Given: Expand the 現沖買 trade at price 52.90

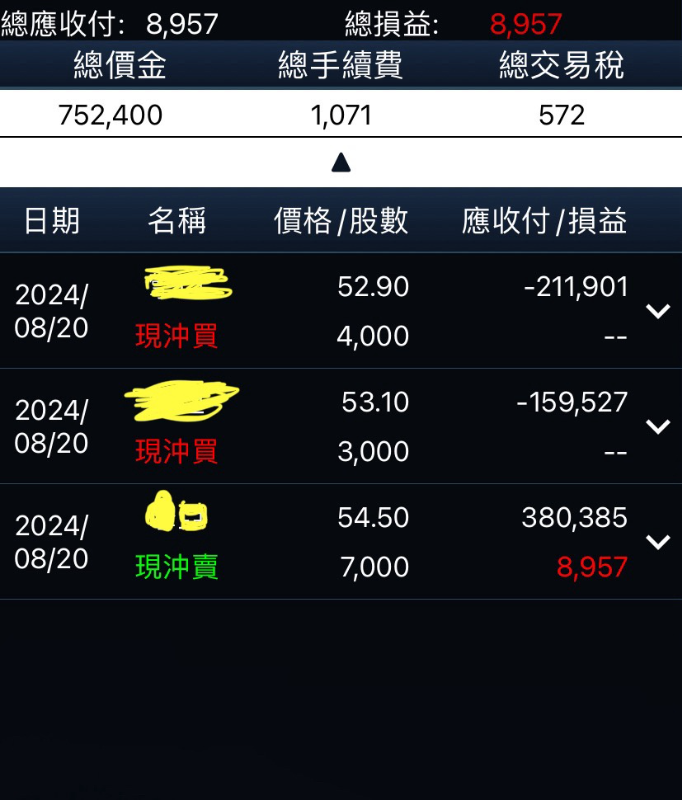Looking at the screenshot, I should coord(657,311).
